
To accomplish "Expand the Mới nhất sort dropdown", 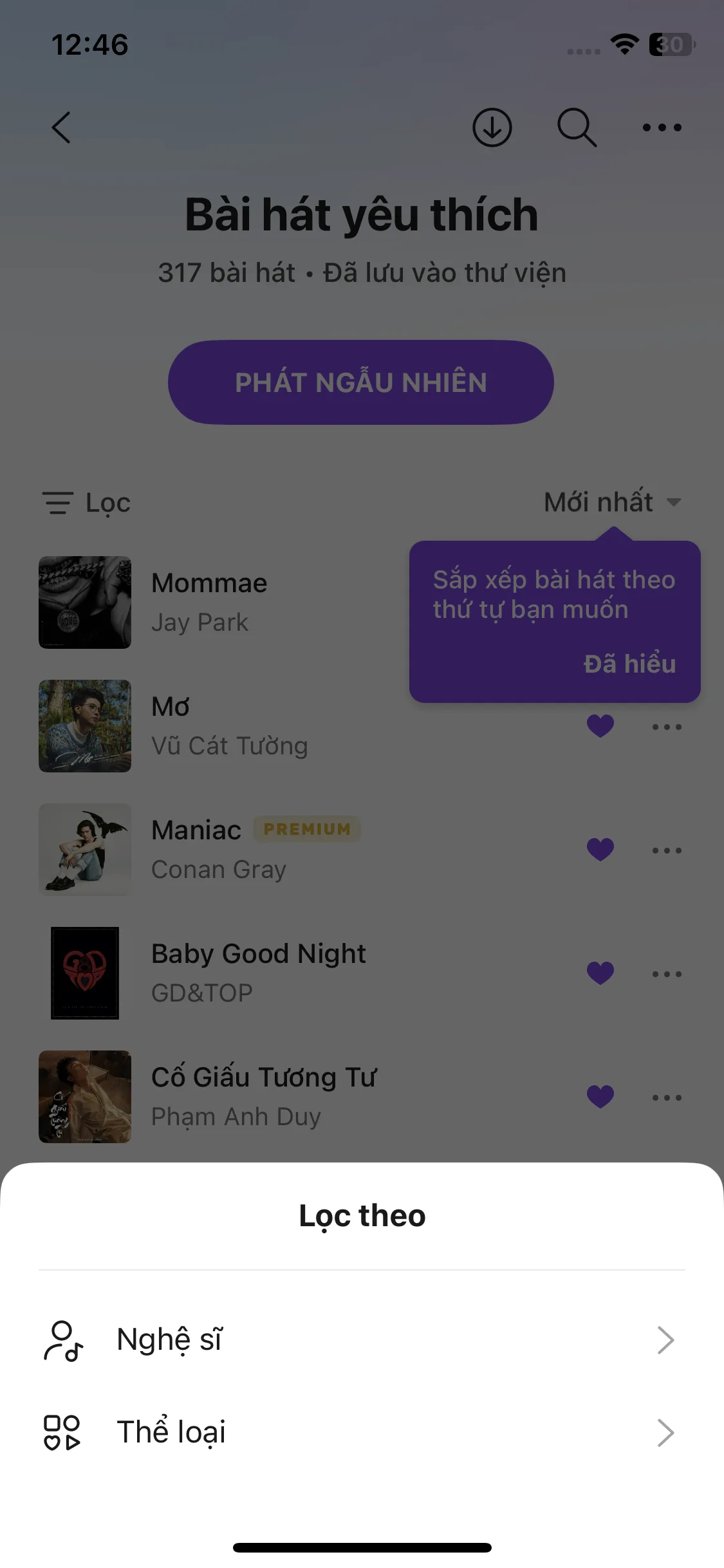I will (613, 502).
